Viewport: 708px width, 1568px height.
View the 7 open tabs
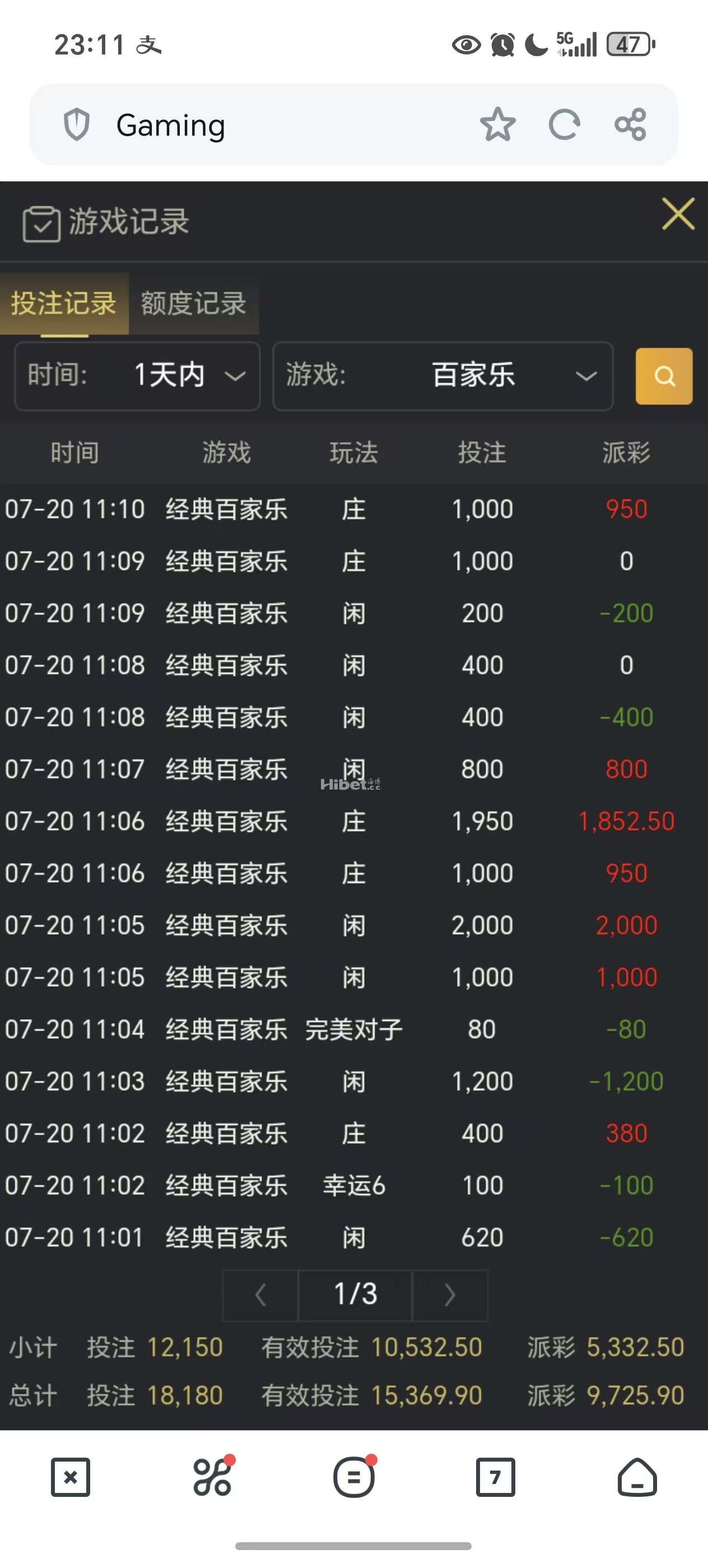(x=495, y=1477)
